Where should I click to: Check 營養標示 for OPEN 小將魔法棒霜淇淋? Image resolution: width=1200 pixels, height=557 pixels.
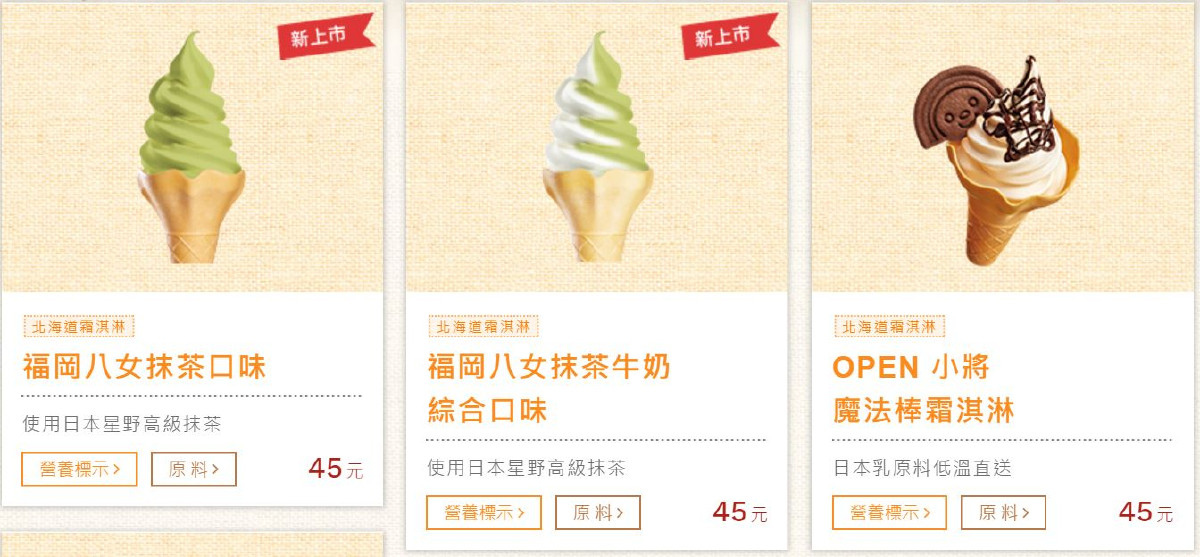[889, 512]
